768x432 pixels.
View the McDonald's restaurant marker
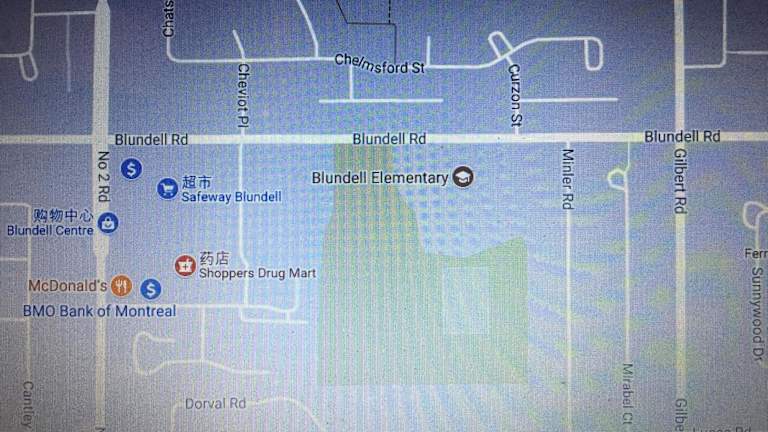tap(122, 286)
